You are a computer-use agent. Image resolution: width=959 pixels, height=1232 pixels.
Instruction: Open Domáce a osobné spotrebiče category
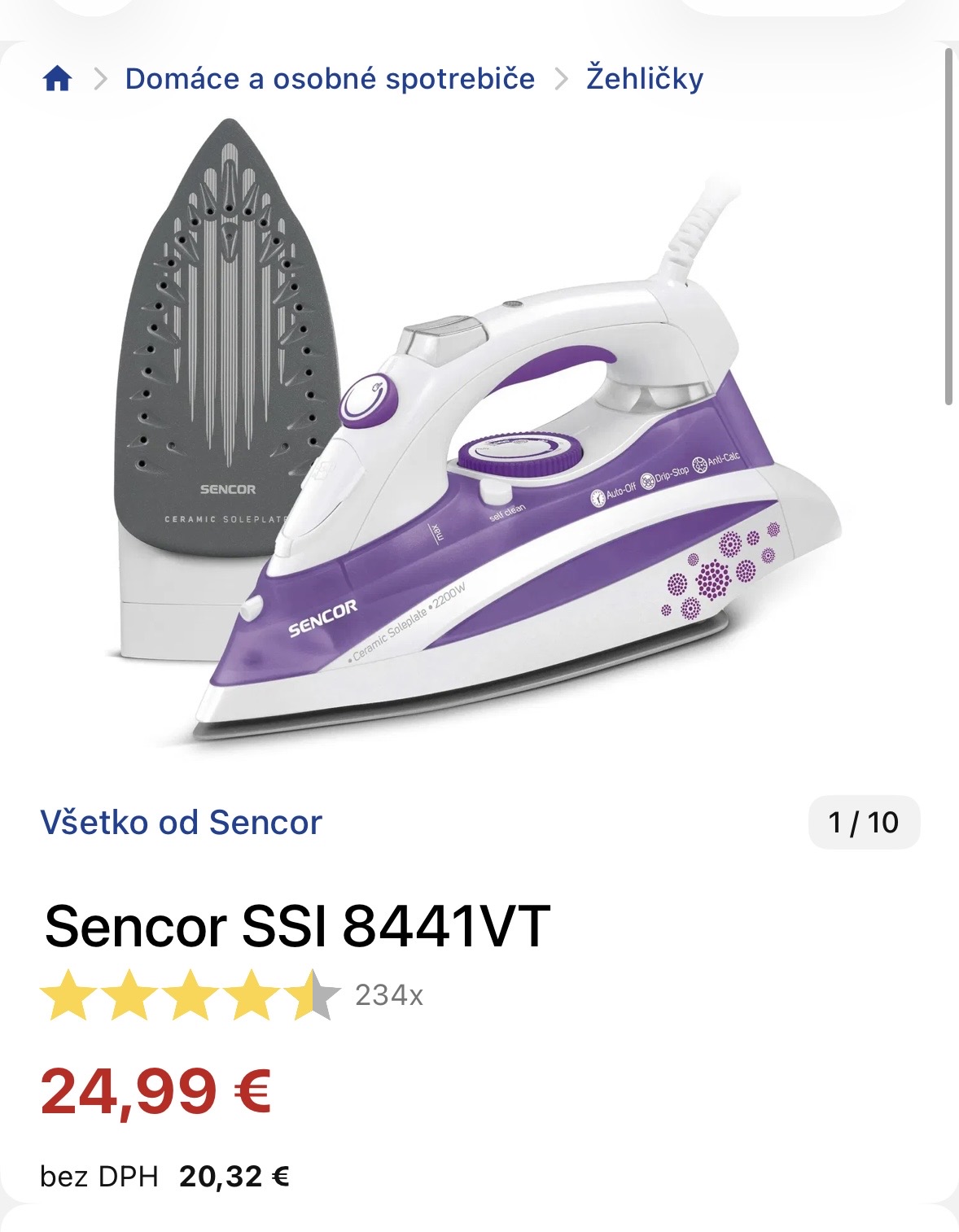tap(330, 79)
